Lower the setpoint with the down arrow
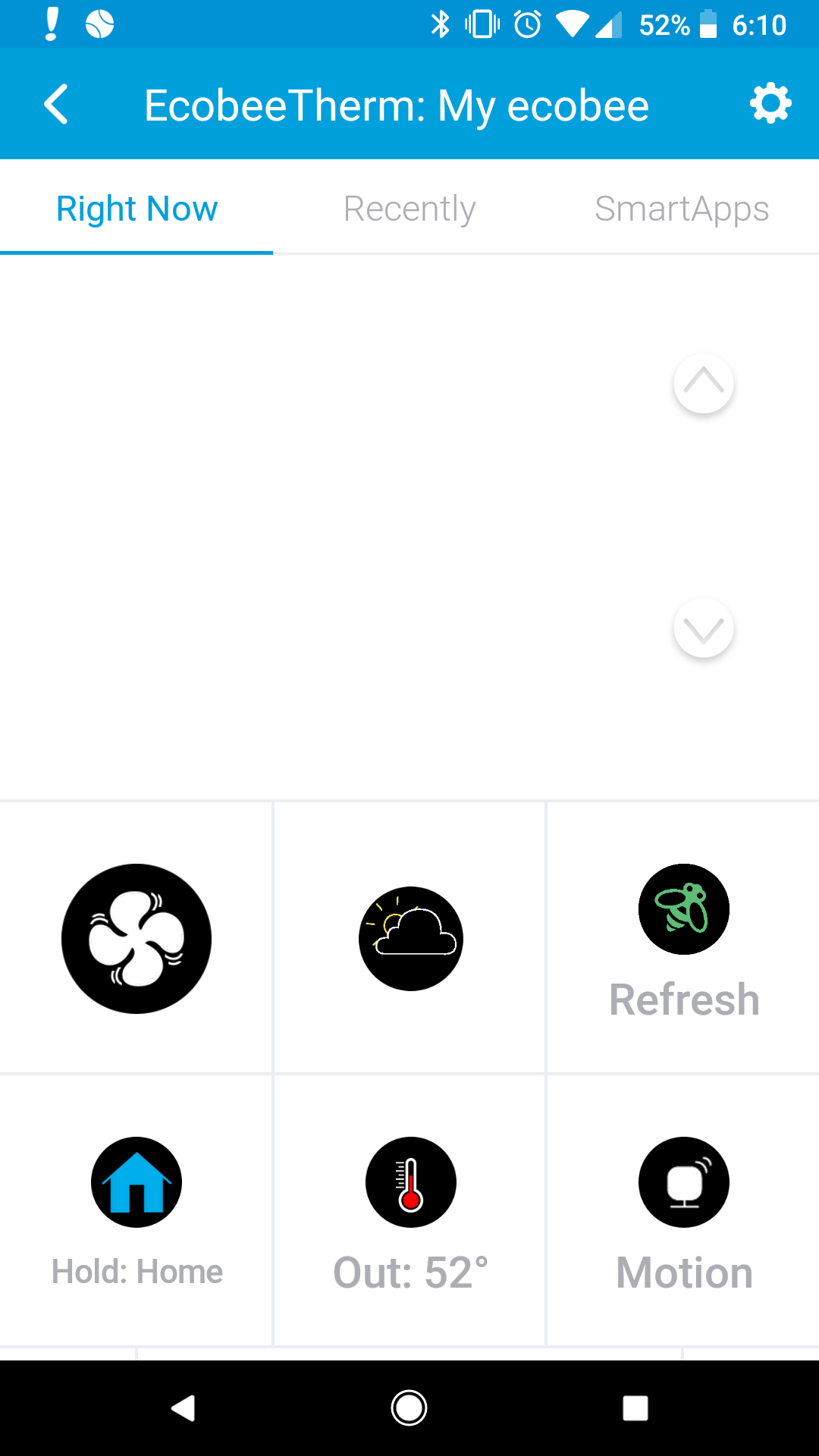The image size is (819, 1456). coord(703,628)
